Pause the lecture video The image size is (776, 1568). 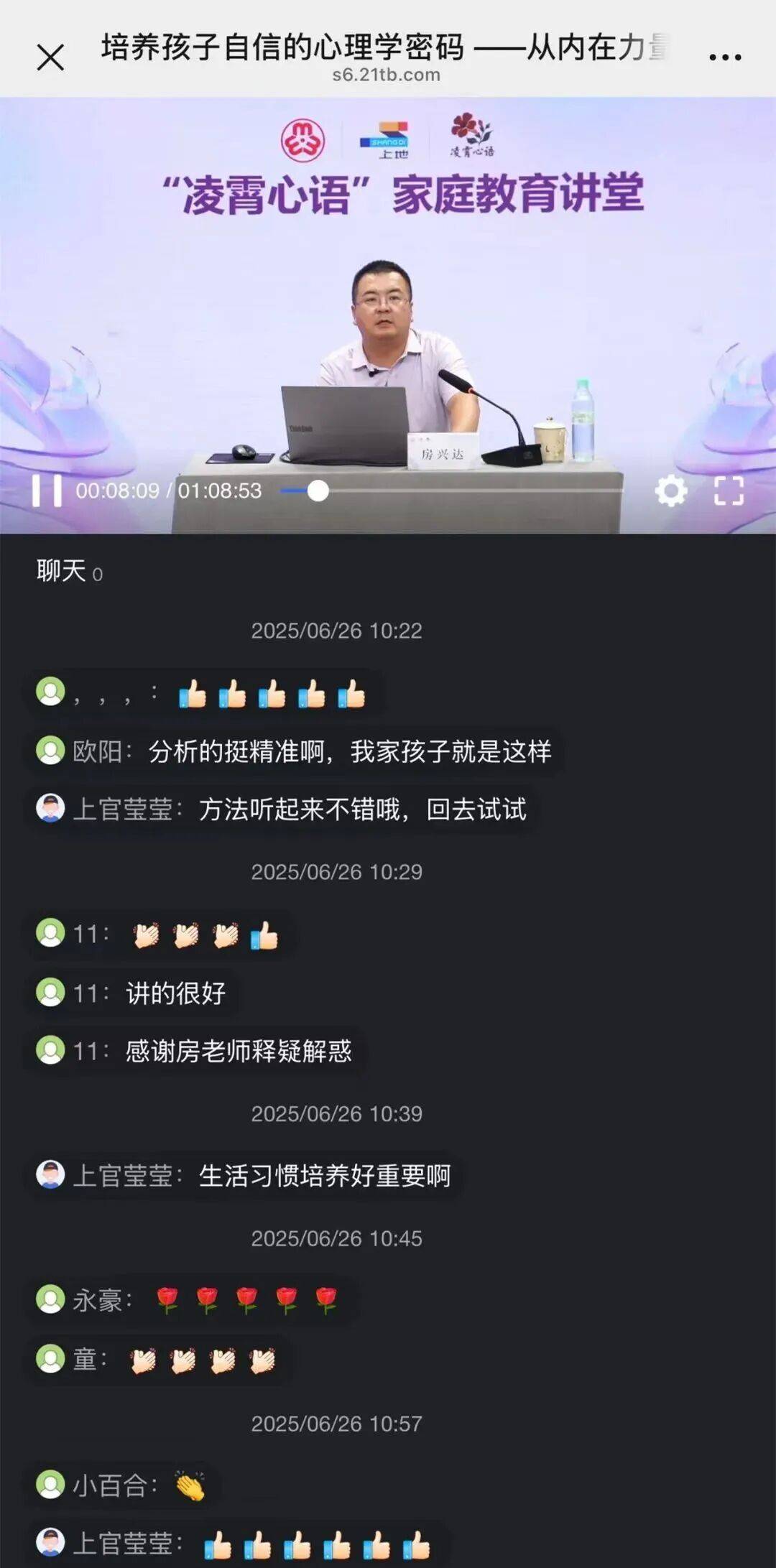point(47,491)
